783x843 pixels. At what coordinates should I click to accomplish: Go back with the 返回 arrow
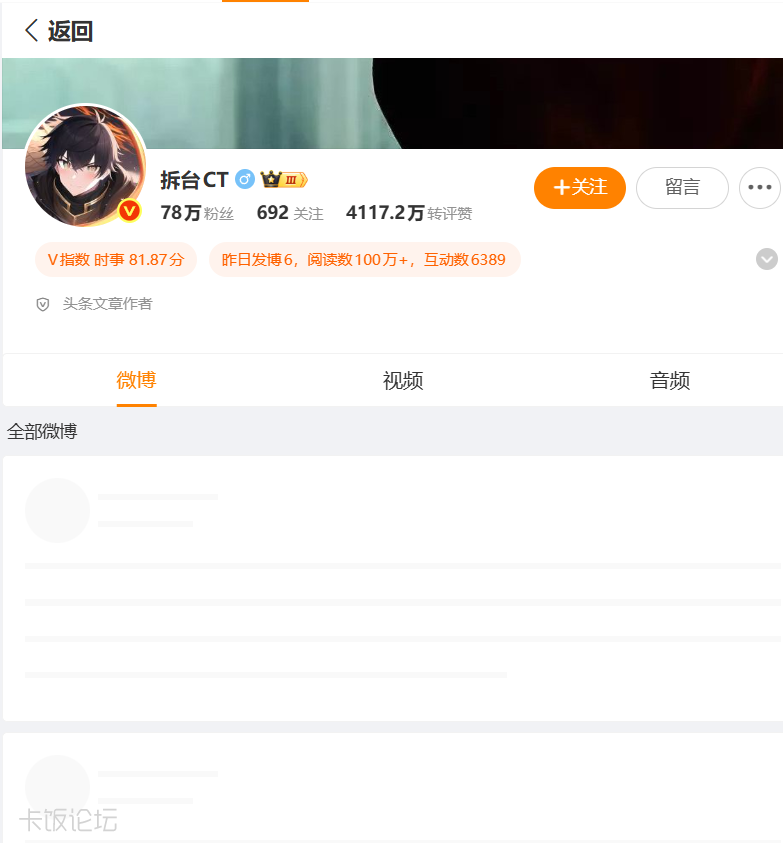point(58,31)
